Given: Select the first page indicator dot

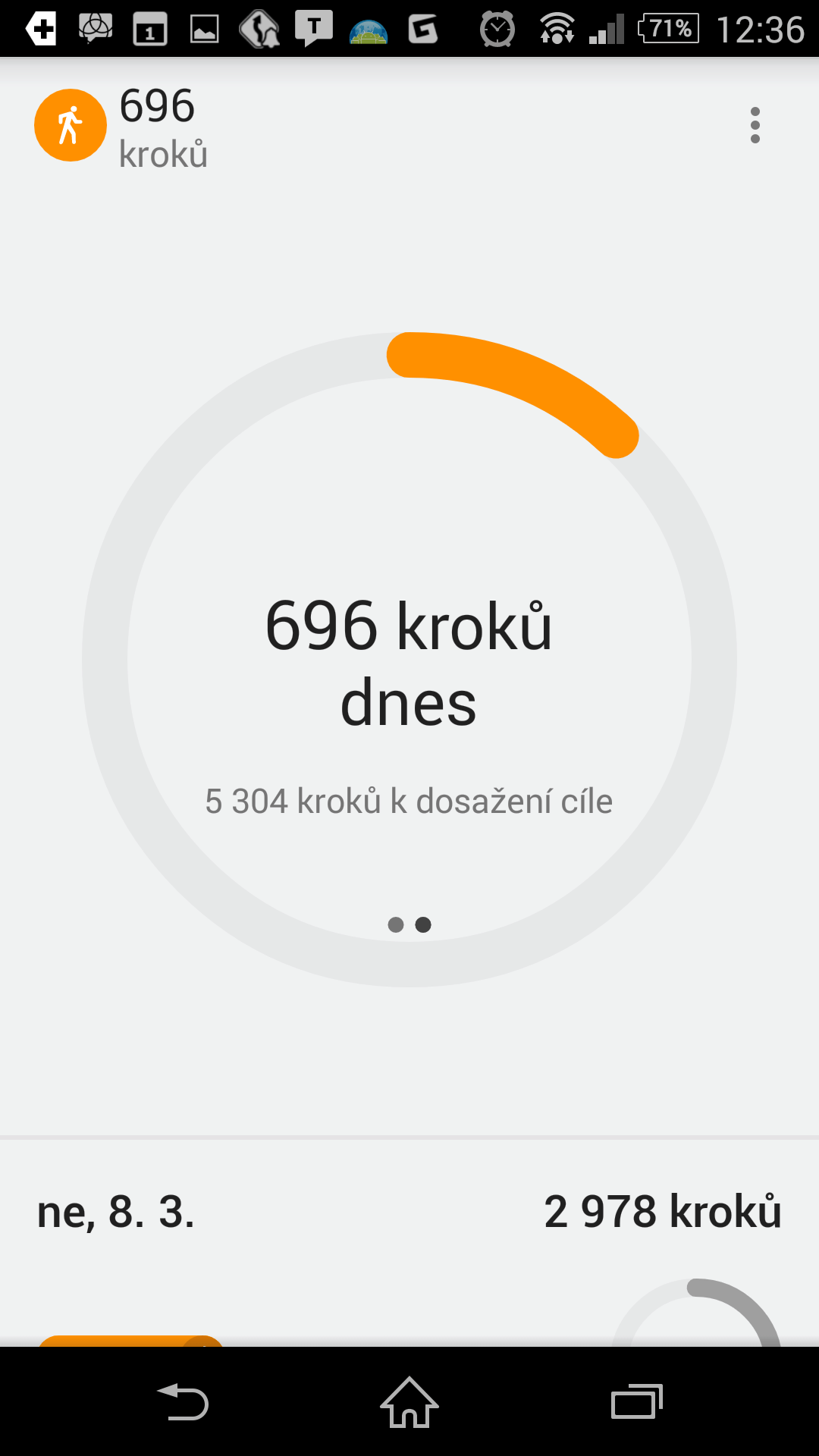Looking at the screenshot, I should pyautogui.click(x=396, y=924).
